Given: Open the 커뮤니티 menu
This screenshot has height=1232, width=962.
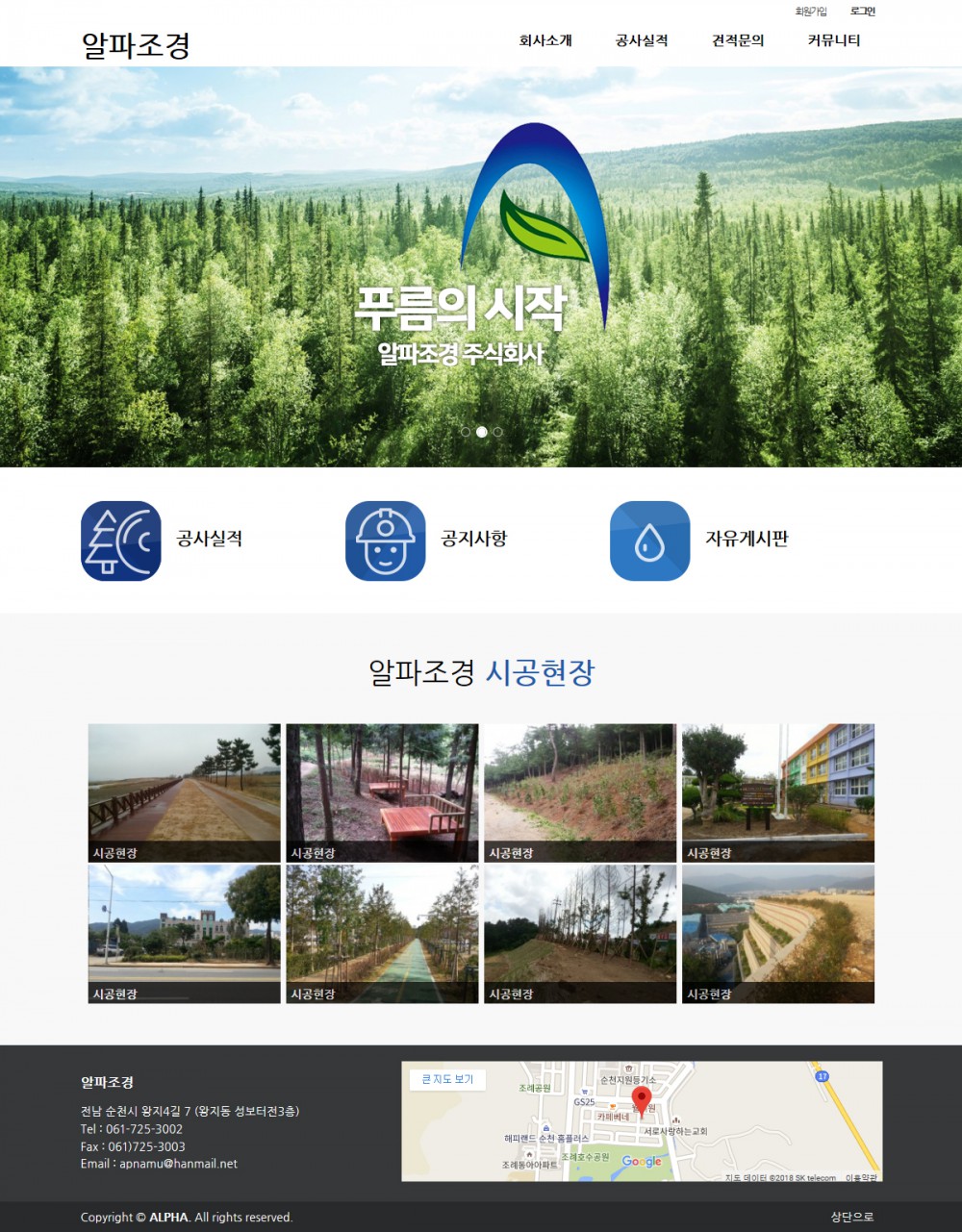Looking at the screenshot, I should click(x=834, y=40).
